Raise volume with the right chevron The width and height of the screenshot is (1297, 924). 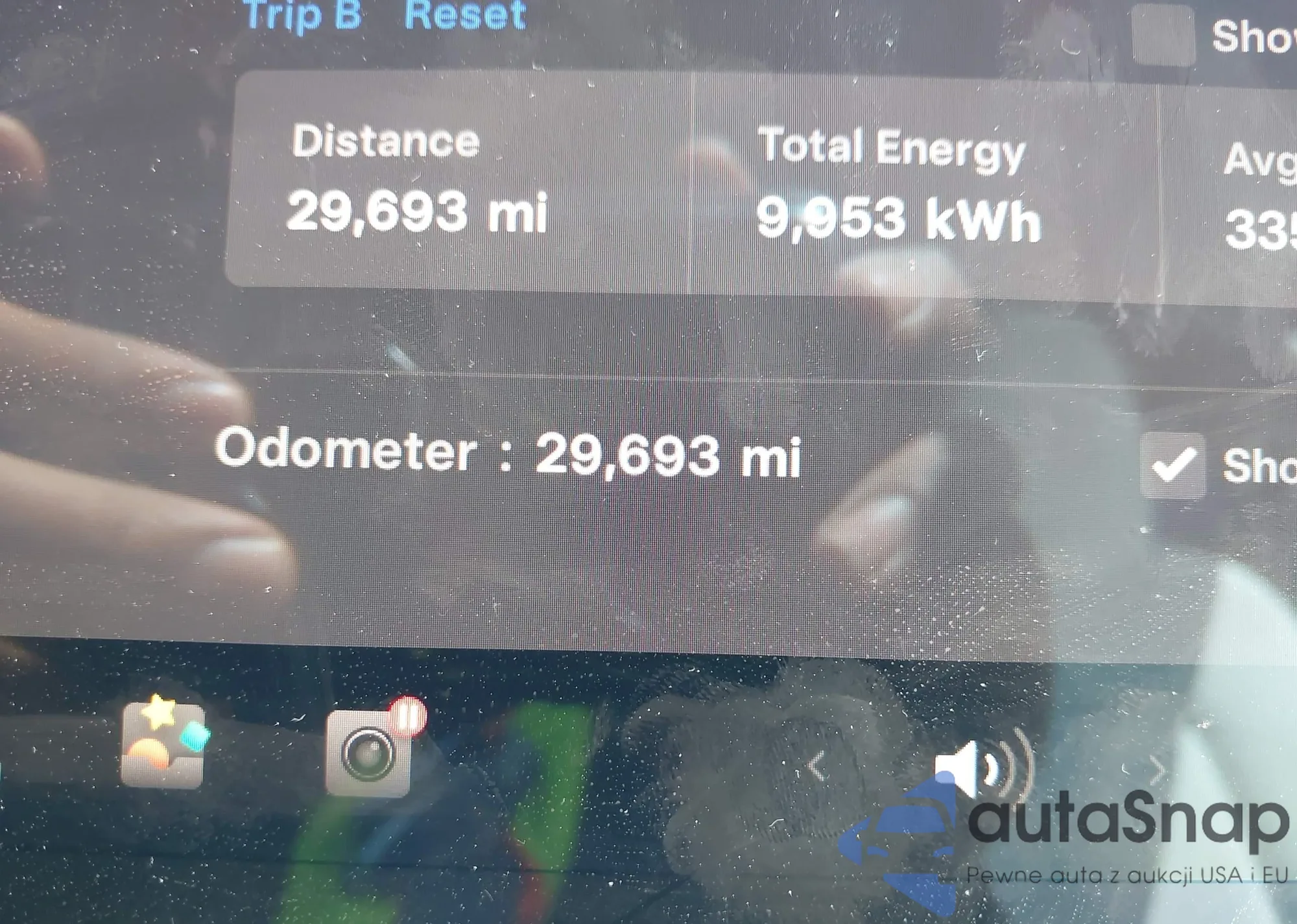click(1158, 772)
